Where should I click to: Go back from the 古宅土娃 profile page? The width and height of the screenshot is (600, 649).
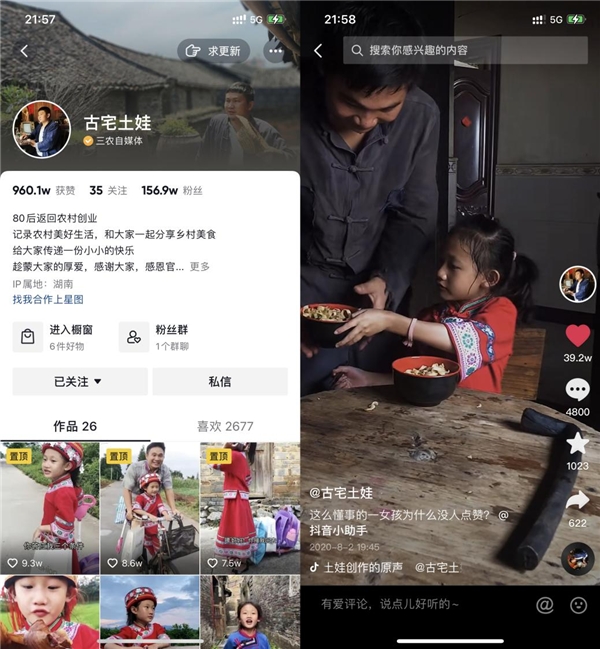click(24, 50)
